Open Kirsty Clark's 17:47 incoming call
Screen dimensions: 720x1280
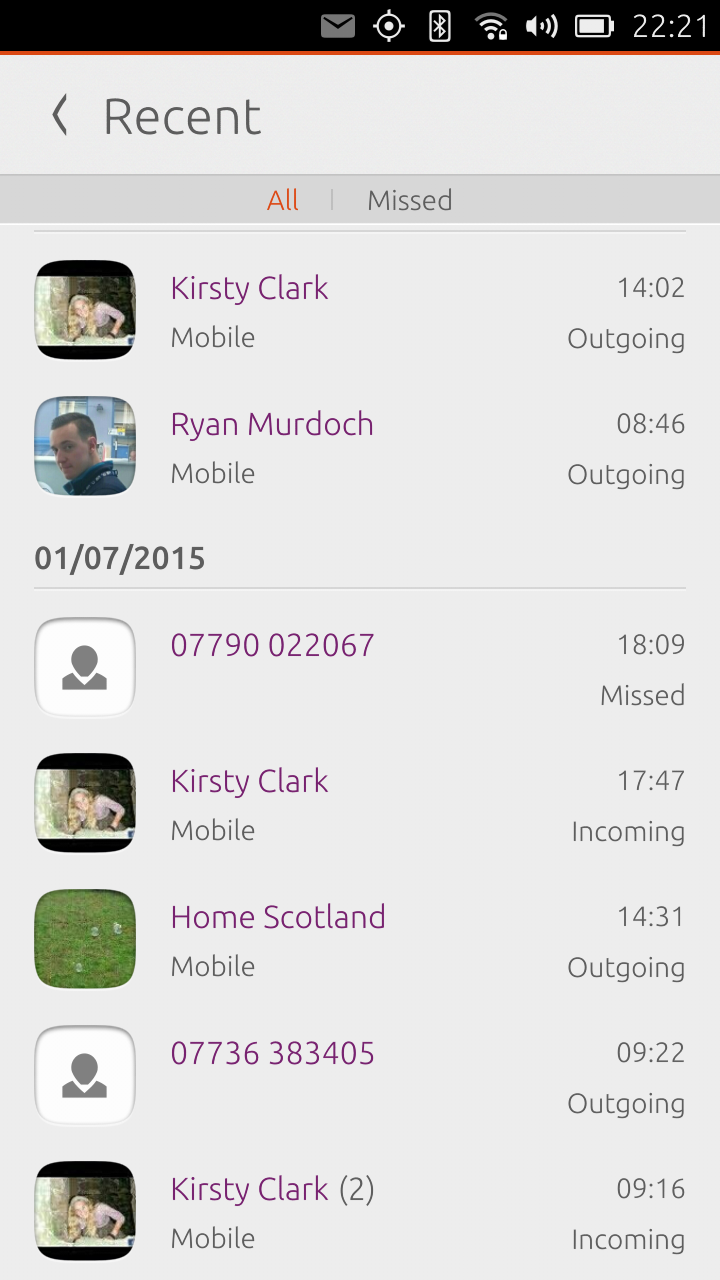pos(360,804)
